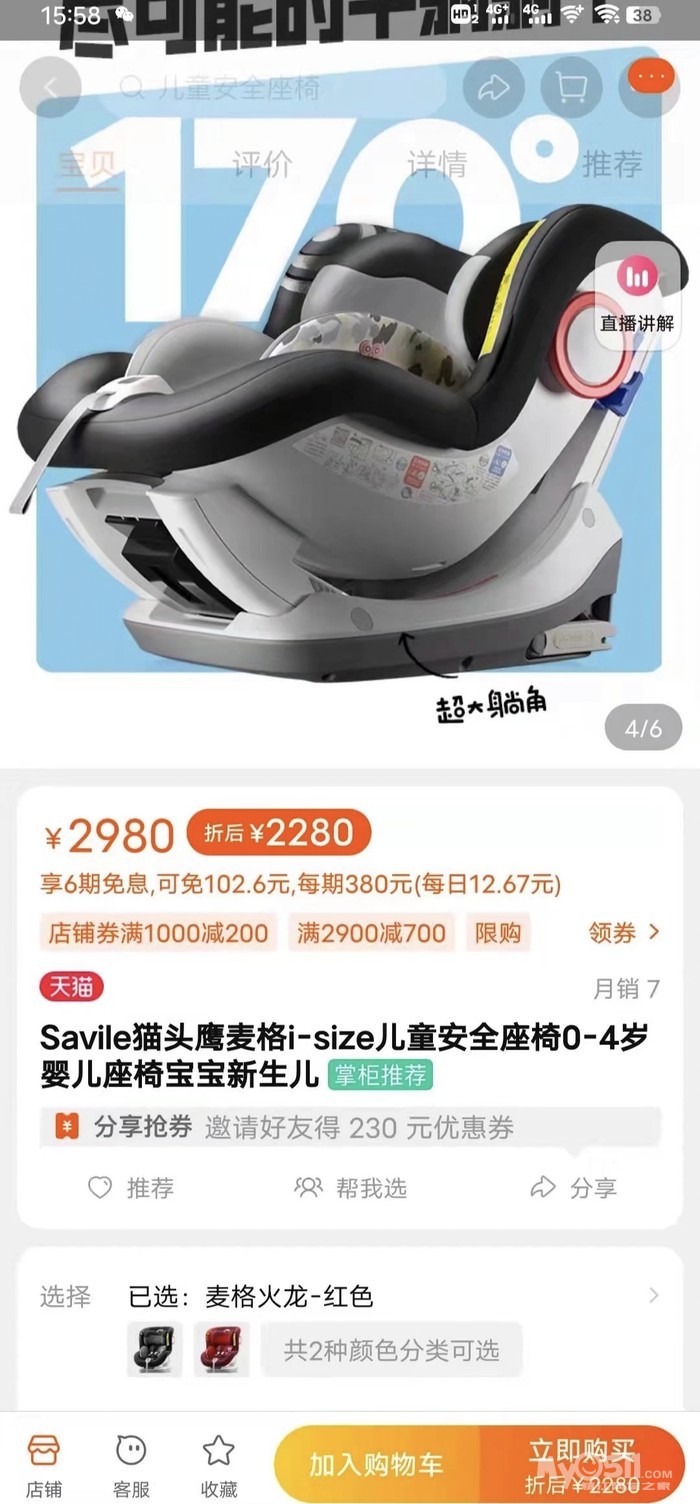Tap the 推荐 heart button
This screenshot has height=1504, width=700.
click(131, 1188)
